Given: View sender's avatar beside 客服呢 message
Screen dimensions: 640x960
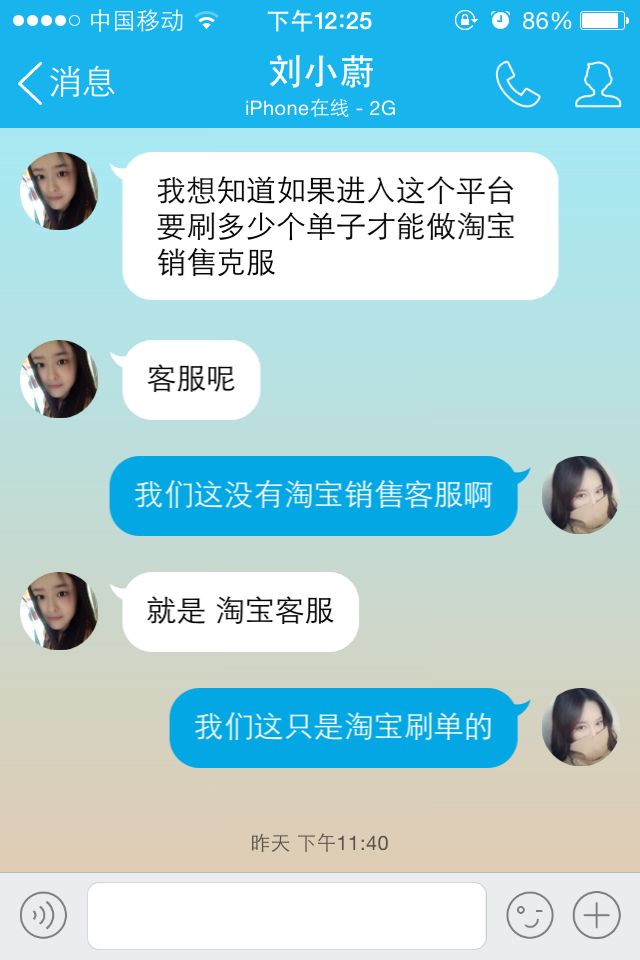Looking at the screenshot, I should pos(59,379).
